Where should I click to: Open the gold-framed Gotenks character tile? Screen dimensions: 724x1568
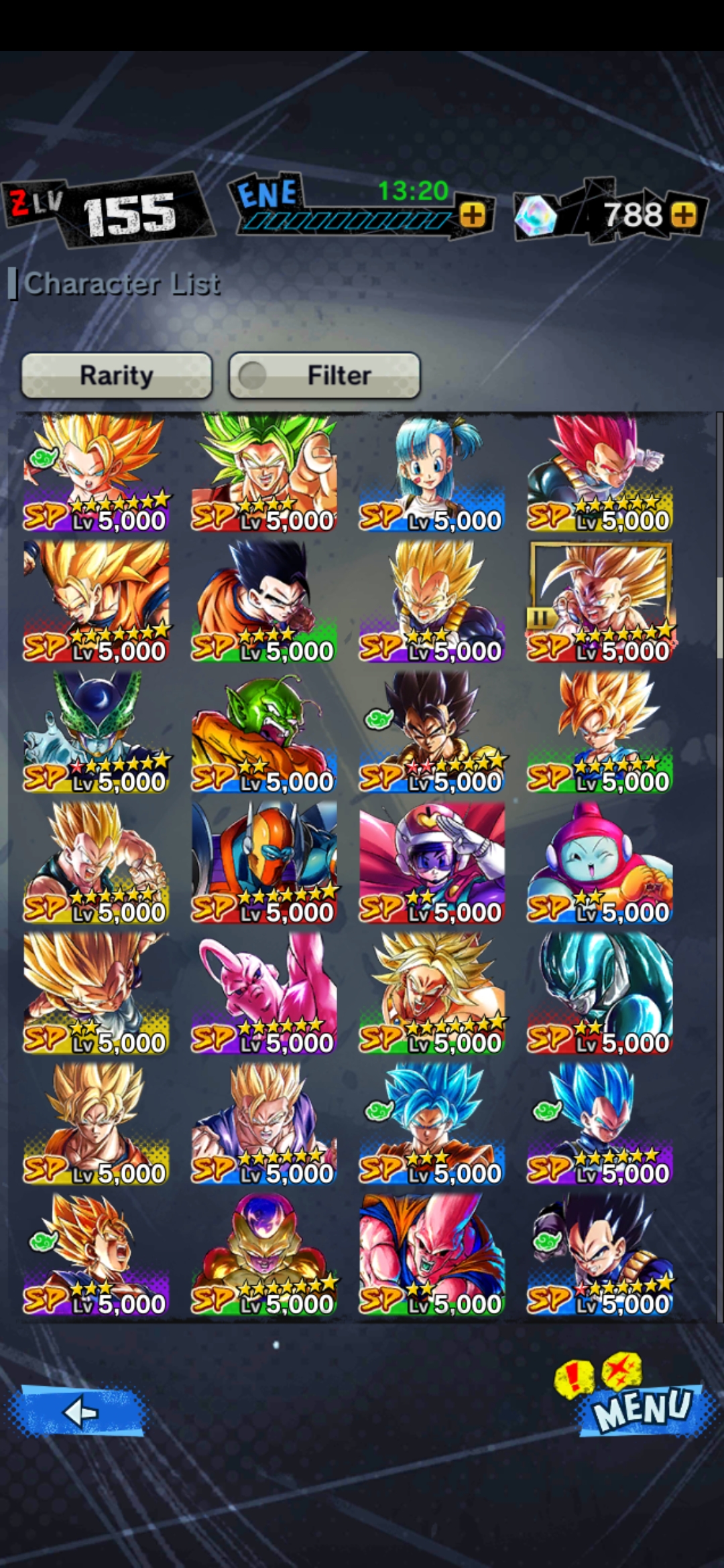coord(600,602)
